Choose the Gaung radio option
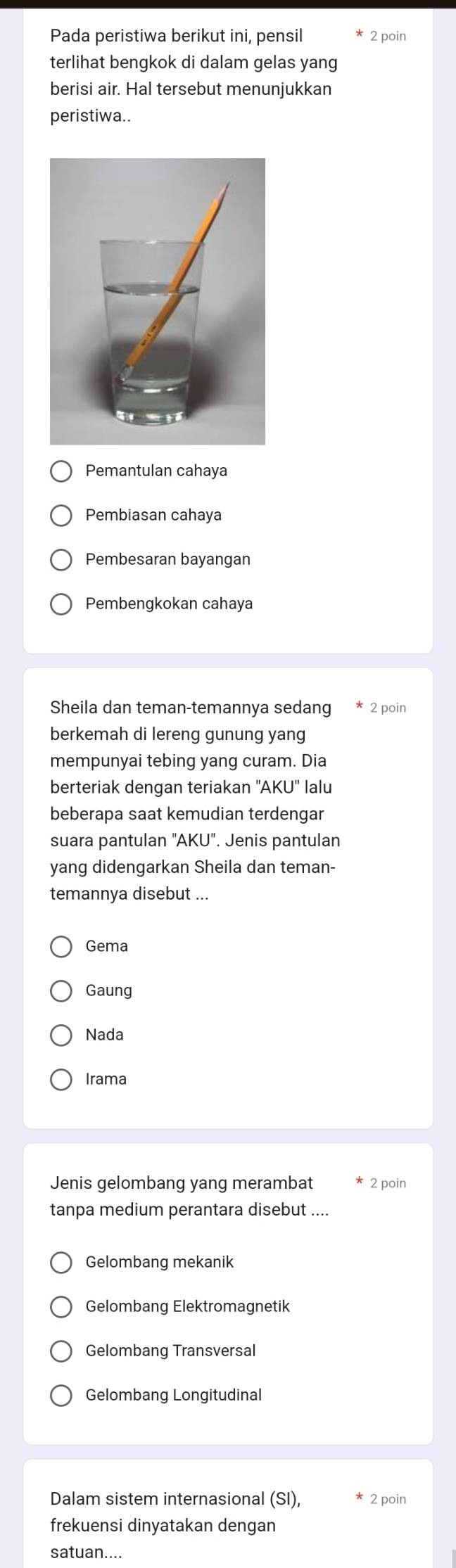Image resolution: width=456 pixels, height=1568 pixels. 61,990
